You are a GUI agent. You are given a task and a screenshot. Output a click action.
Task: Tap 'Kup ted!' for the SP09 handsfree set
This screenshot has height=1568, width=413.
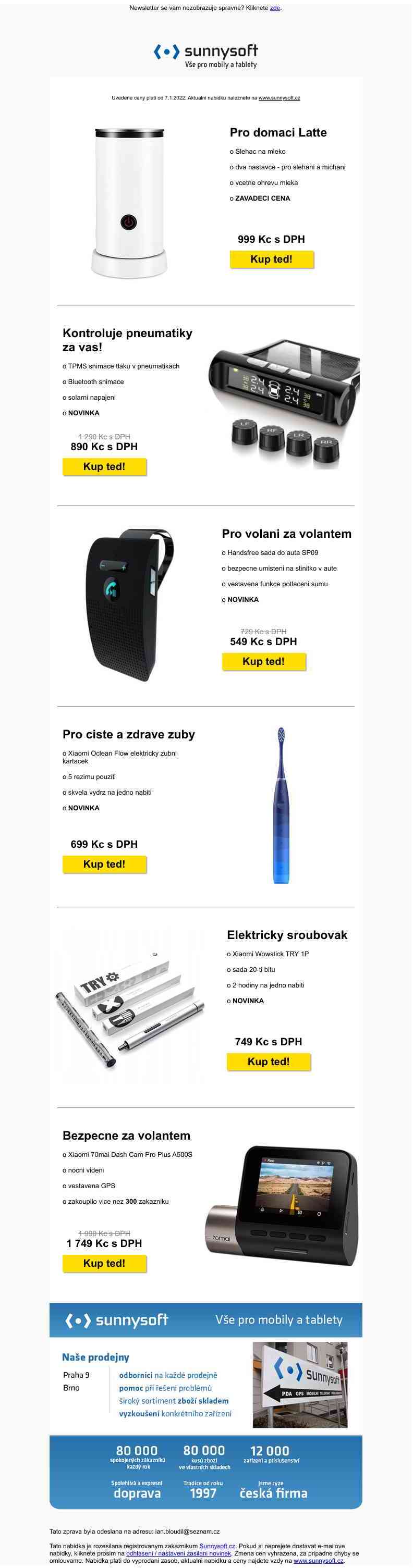[263, 662]
